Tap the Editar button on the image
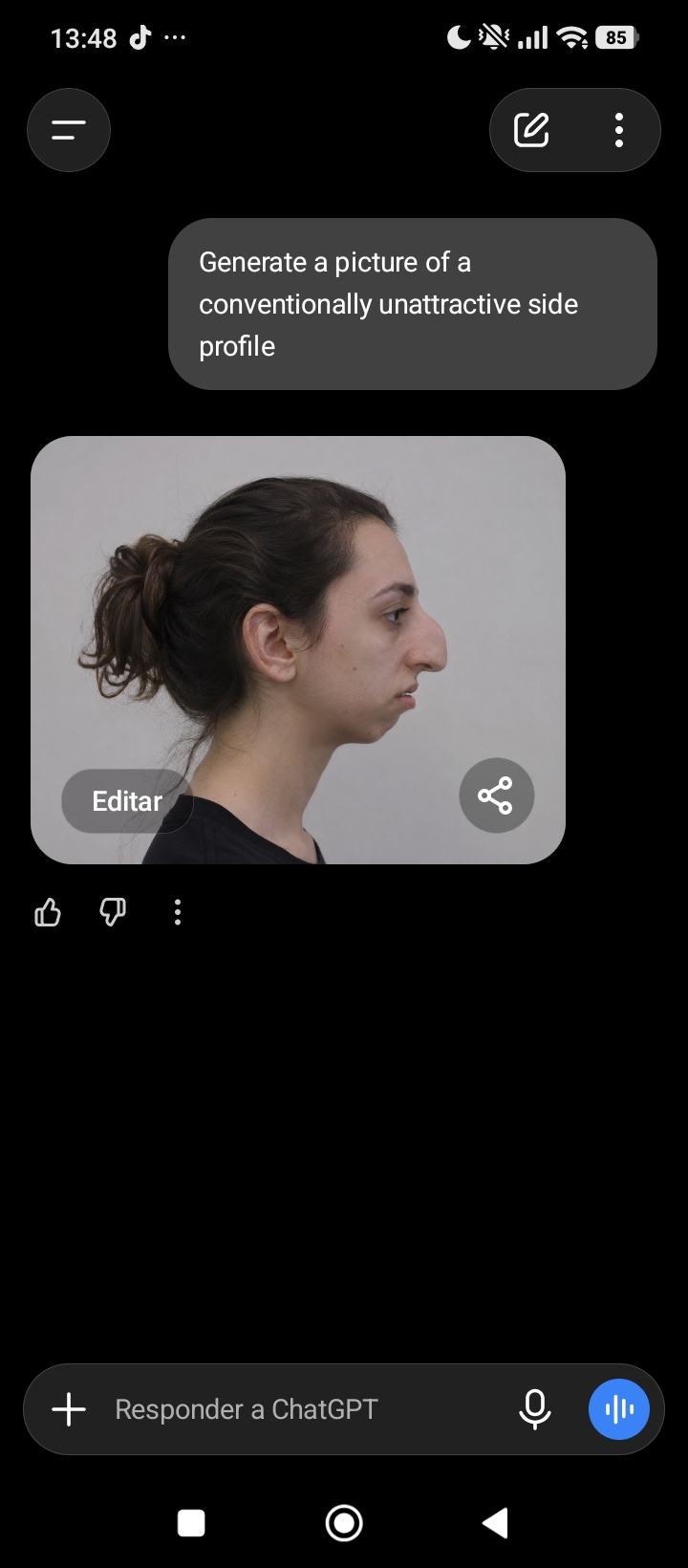 click(127, 801)
